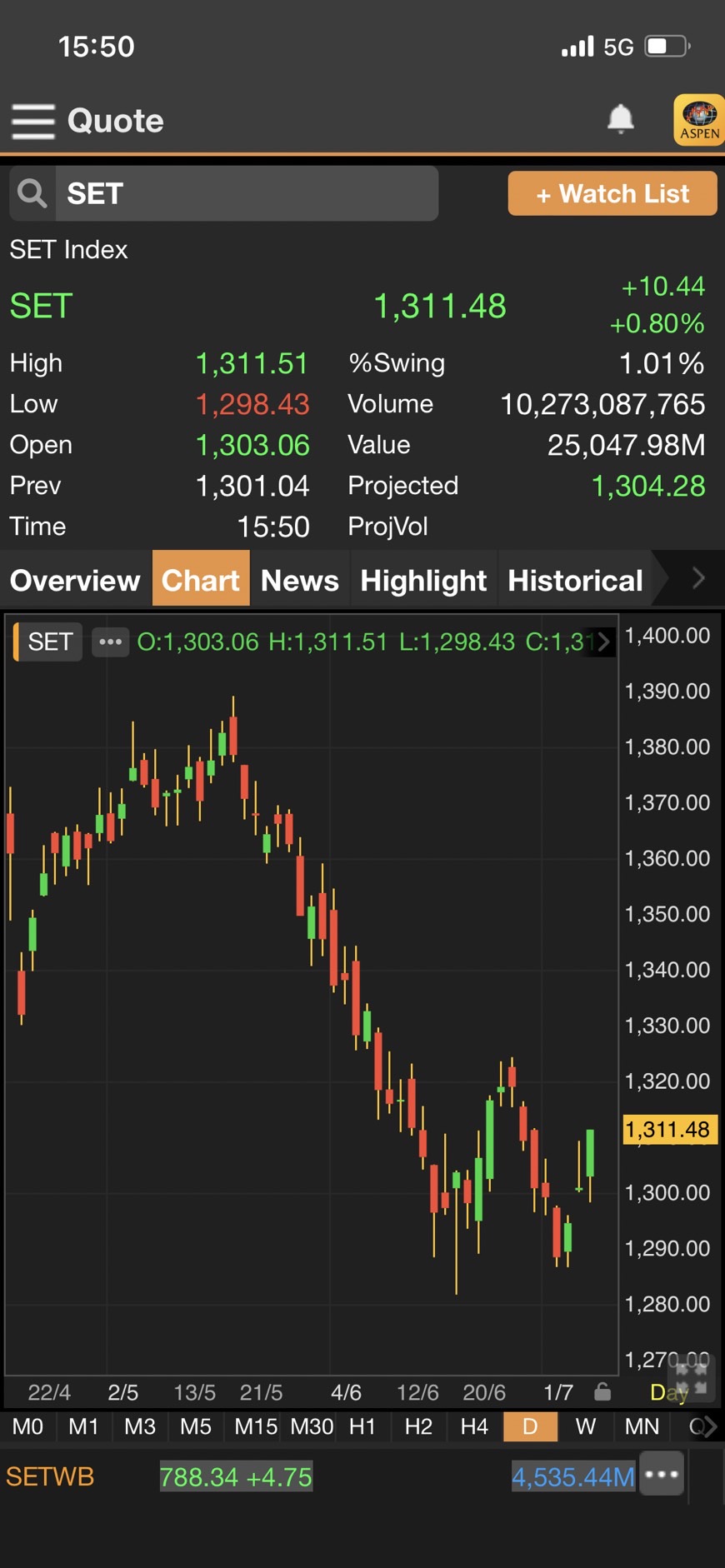Toggle the chart lock icon
The width and height of the screenshot is (725, 1568).
pos(602,1391)
